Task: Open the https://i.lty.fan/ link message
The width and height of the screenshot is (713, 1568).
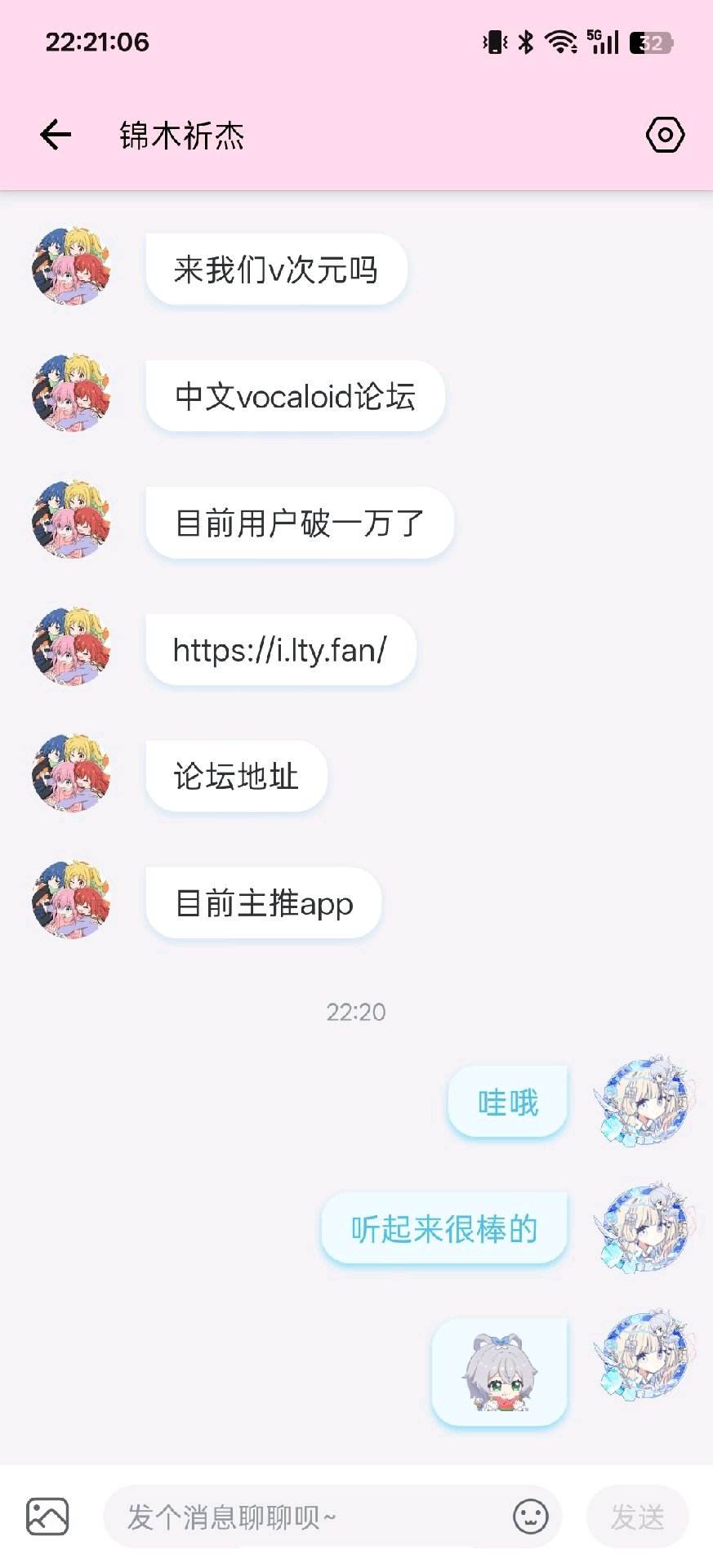Action: point(280,650)
